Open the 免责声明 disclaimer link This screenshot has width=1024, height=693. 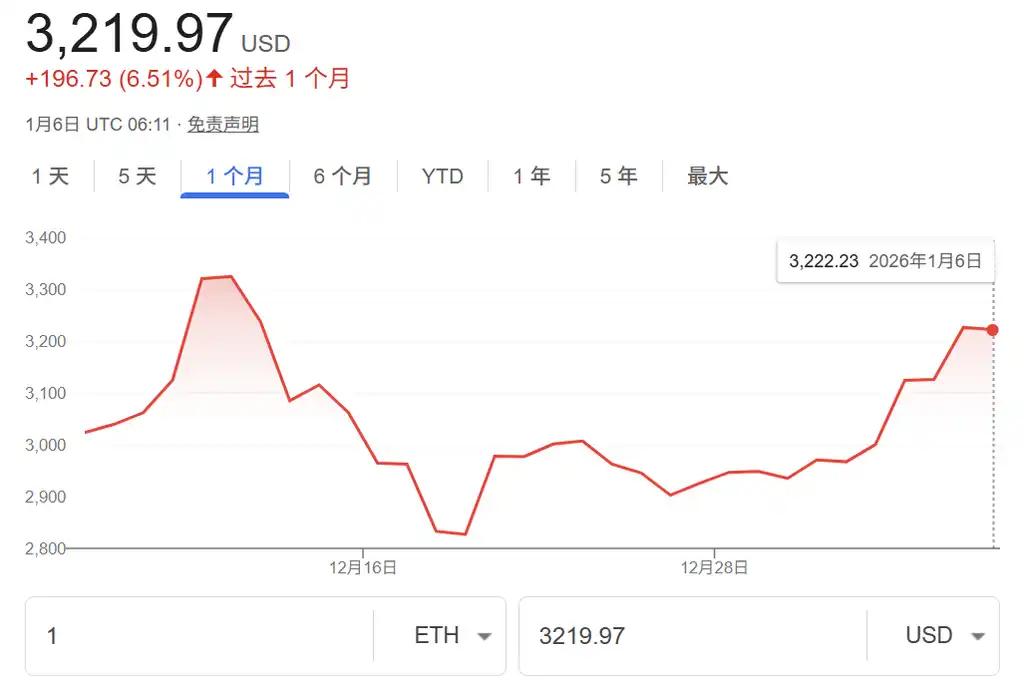tap(223, 125)
